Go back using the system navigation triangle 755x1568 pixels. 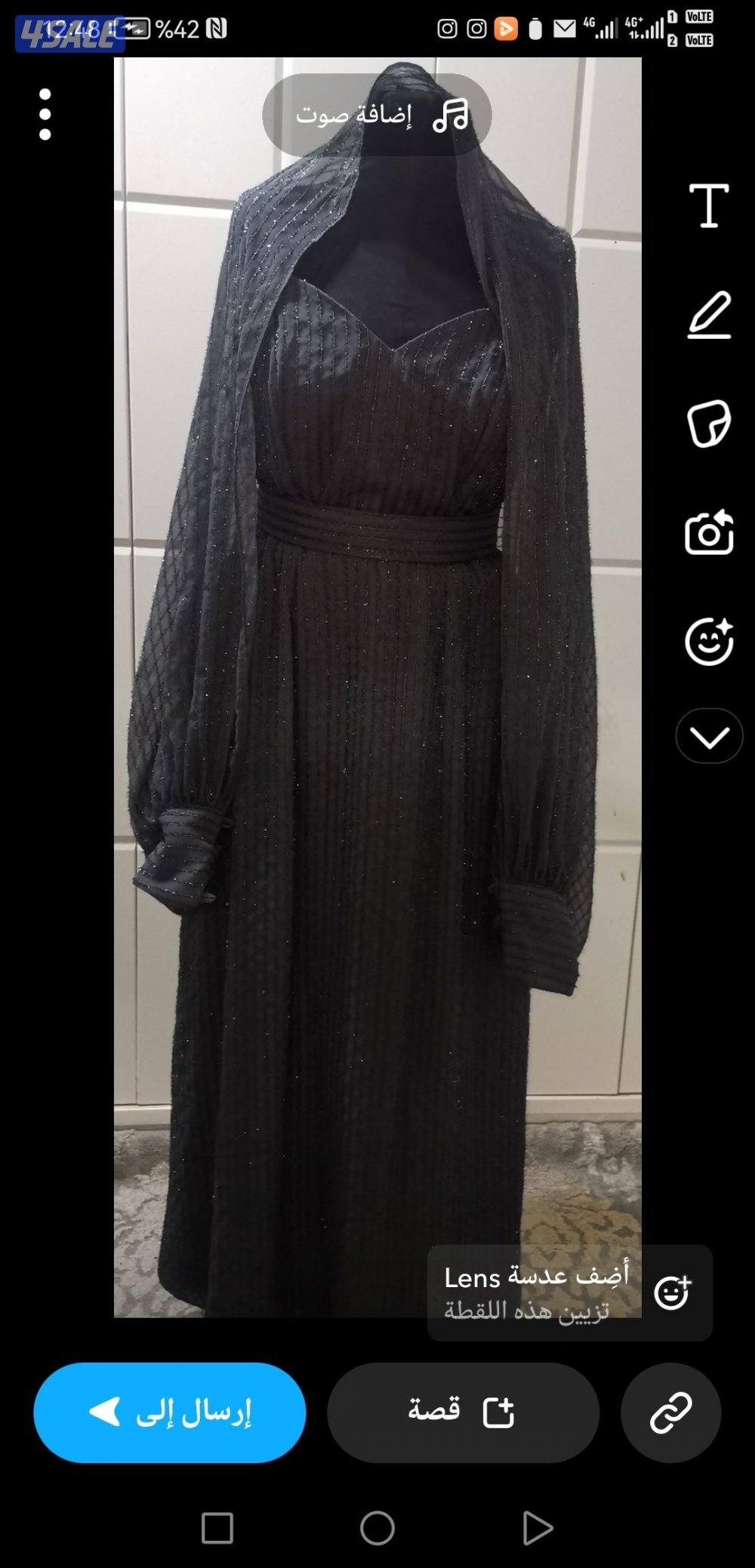537,1529
